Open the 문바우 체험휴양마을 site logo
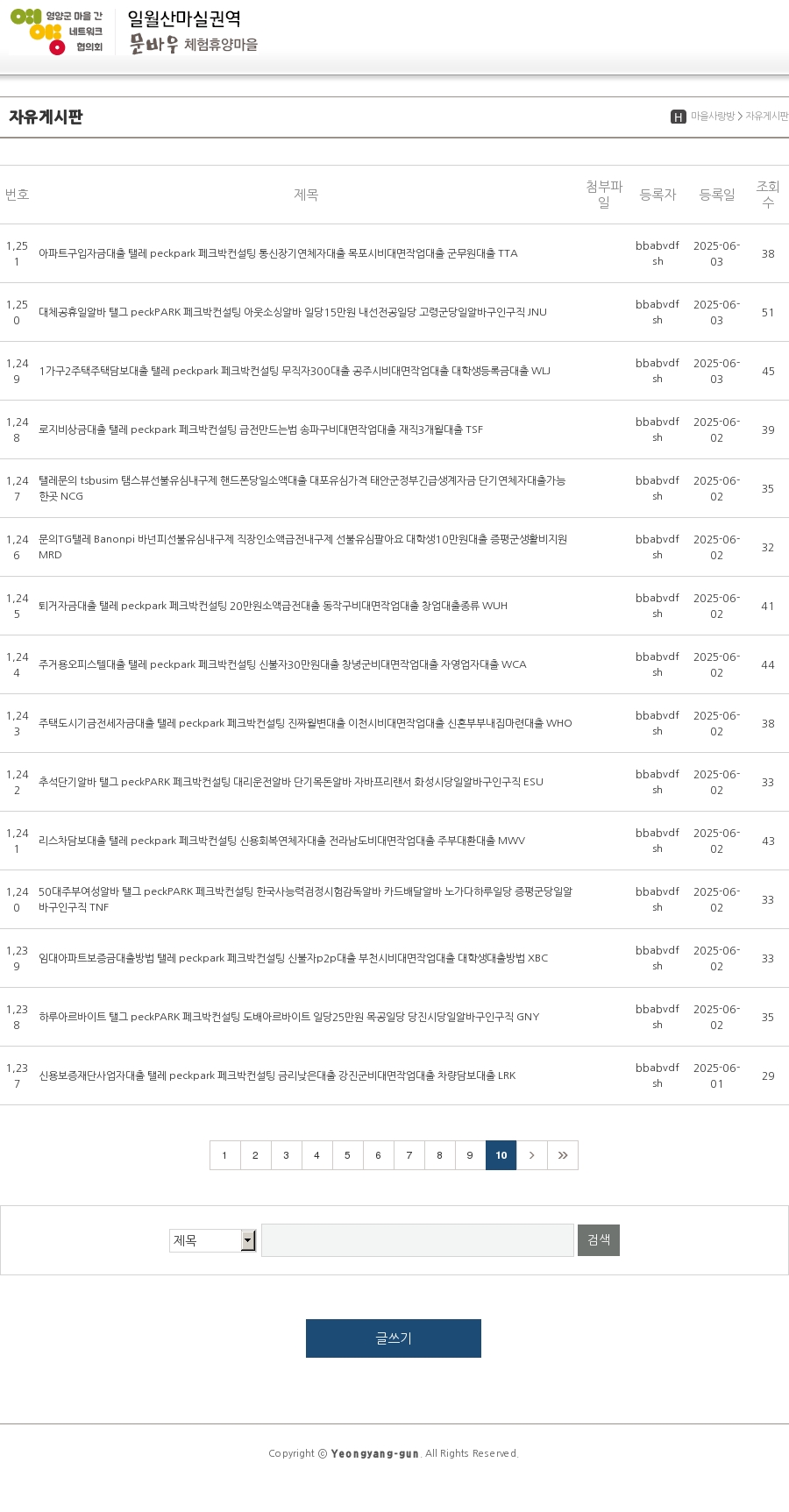Image resolution: width=789 pixels, height=1512 pixels. click(x=193, y=32)
